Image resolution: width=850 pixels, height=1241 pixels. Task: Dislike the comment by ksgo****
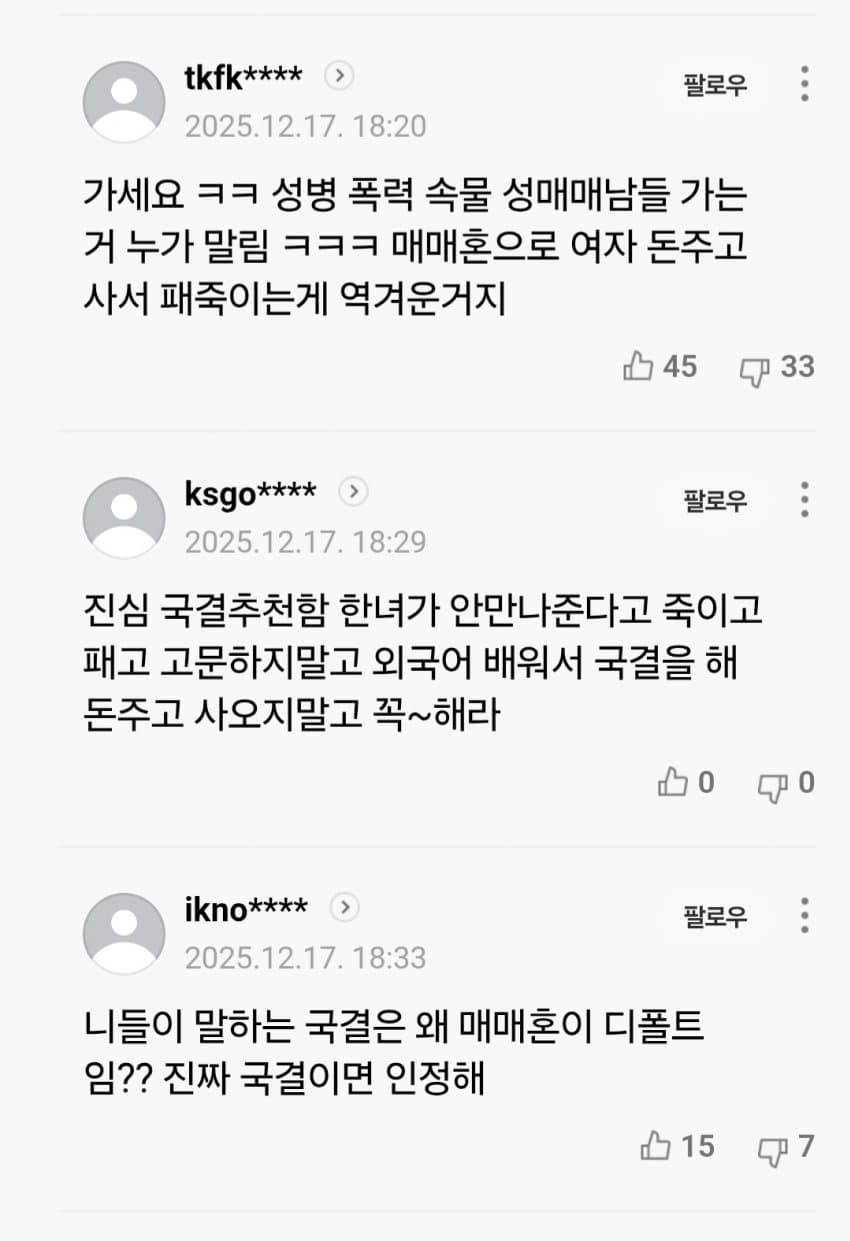coord(771,785)
